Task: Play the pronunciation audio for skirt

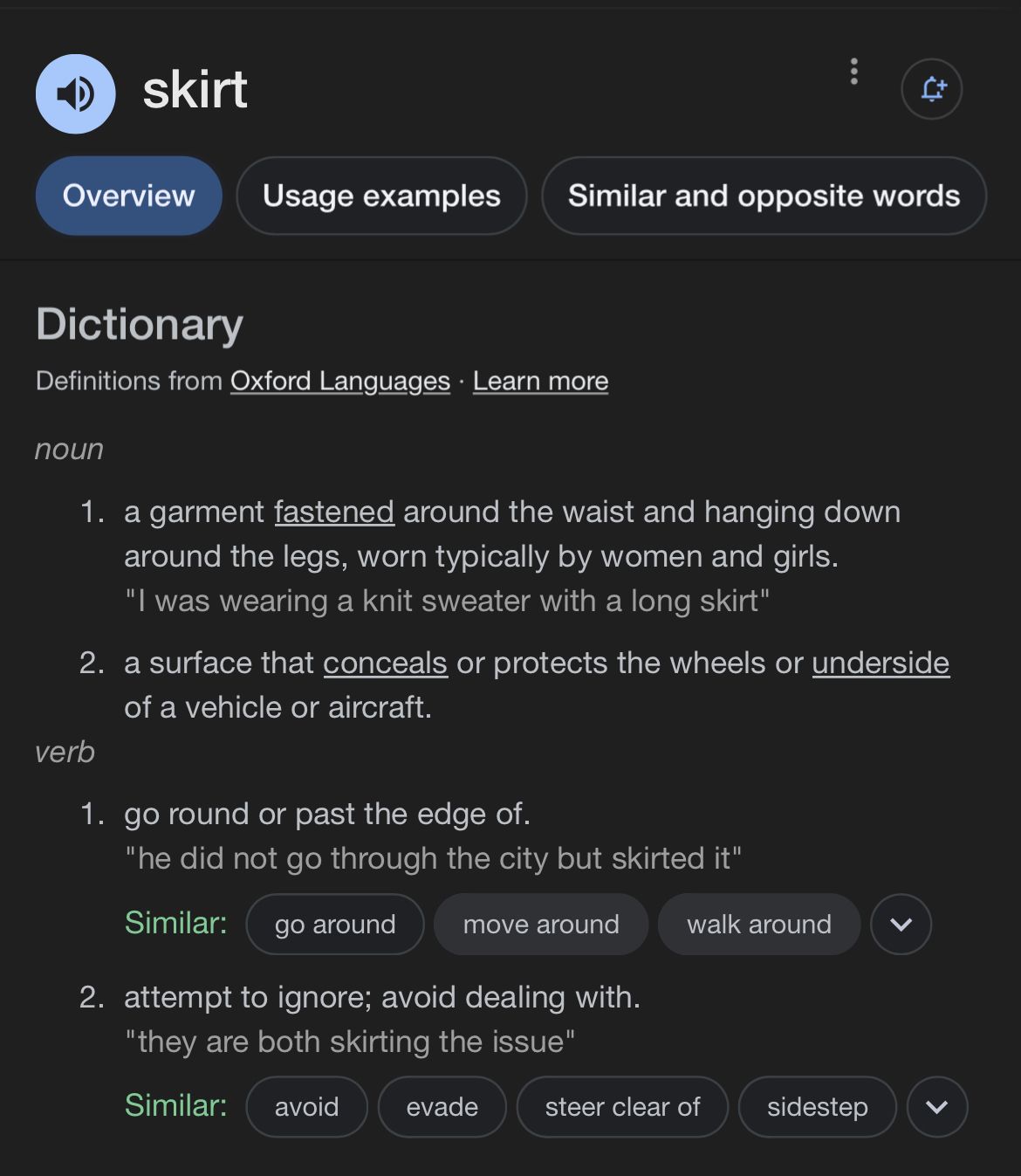Action: pyautogui.click(x=75, y=93)
